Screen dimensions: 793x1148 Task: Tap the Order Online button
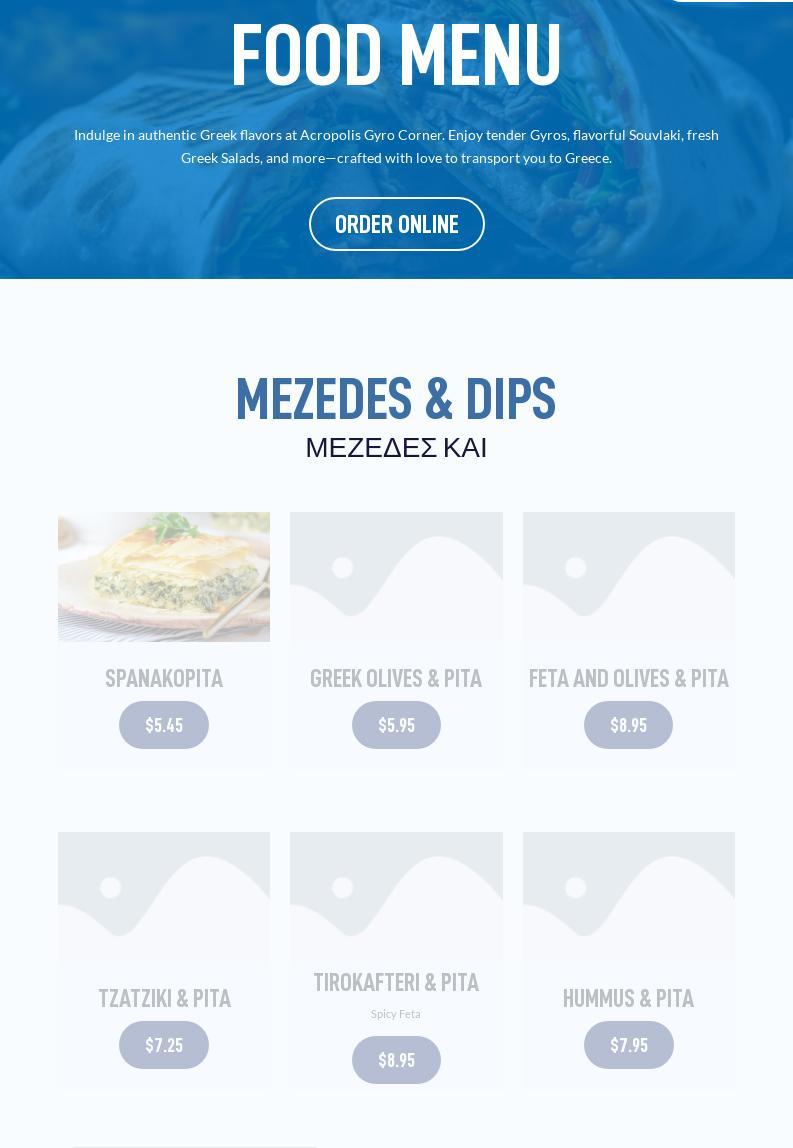click(x=397, y=224)
